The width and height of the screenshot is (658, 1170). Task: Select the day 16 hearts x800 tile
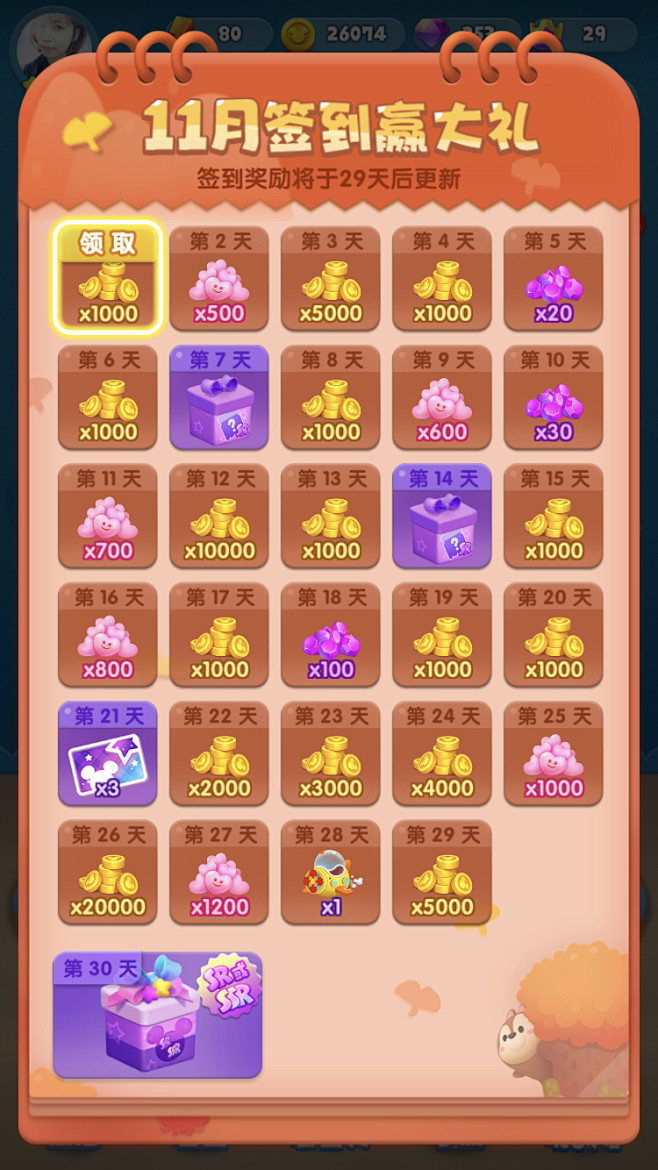(107, 634)
